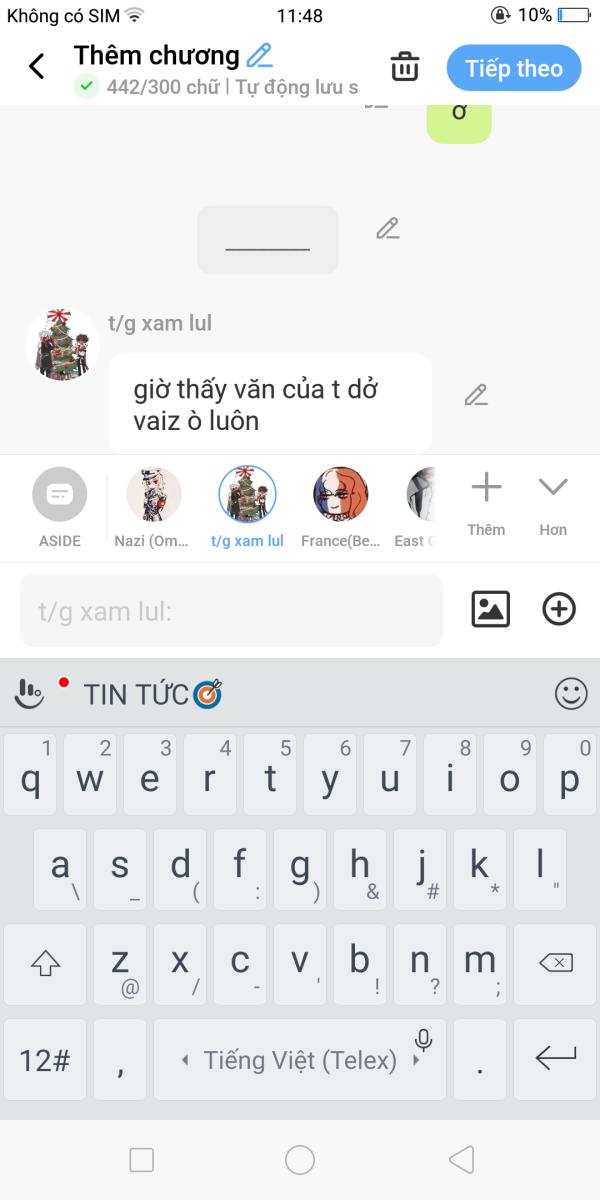Go back from Thêm chương screen

pos(37,67)
